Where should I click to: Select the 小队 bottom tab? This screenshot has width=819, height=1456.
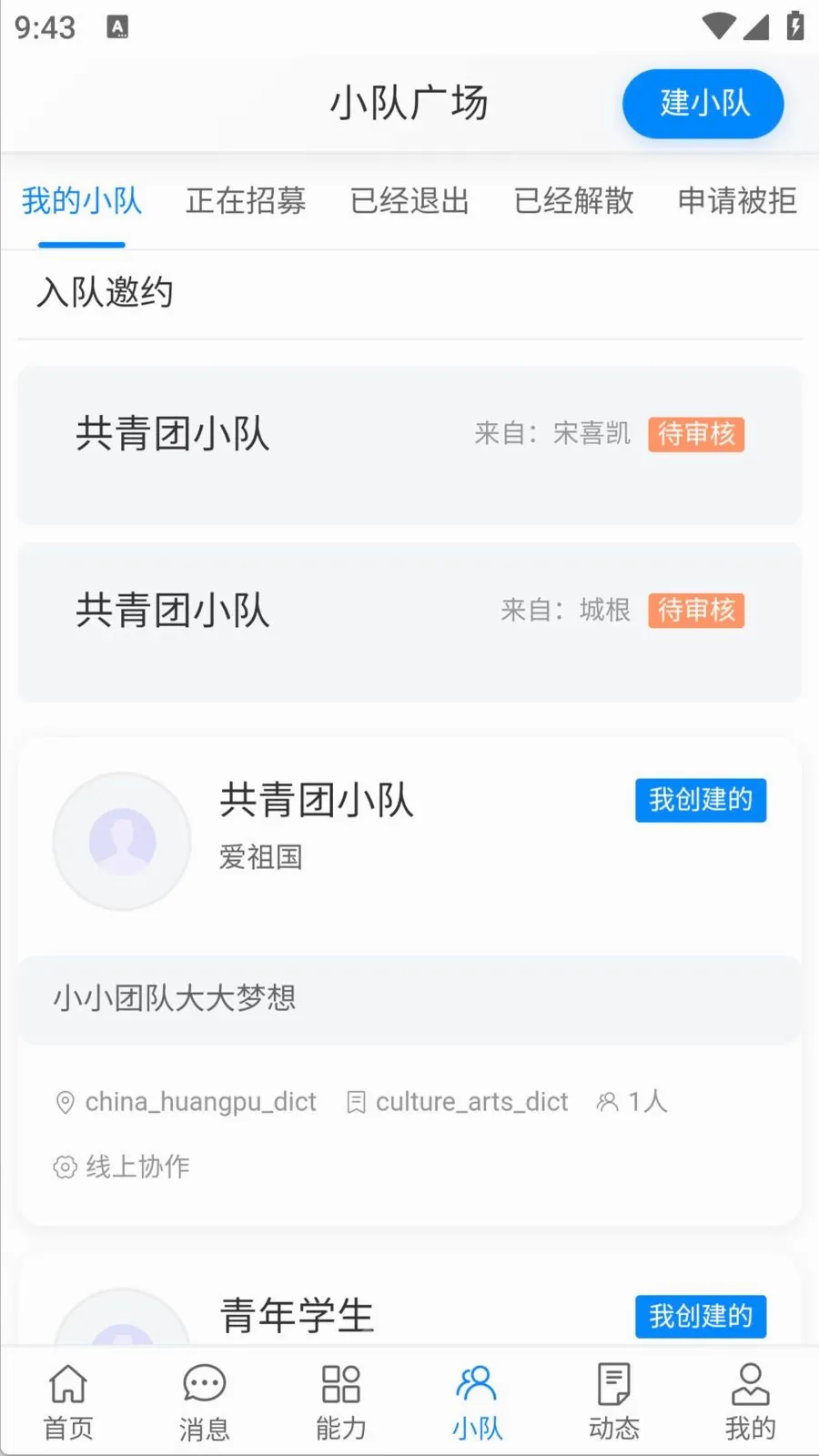tap(478, 1402)
